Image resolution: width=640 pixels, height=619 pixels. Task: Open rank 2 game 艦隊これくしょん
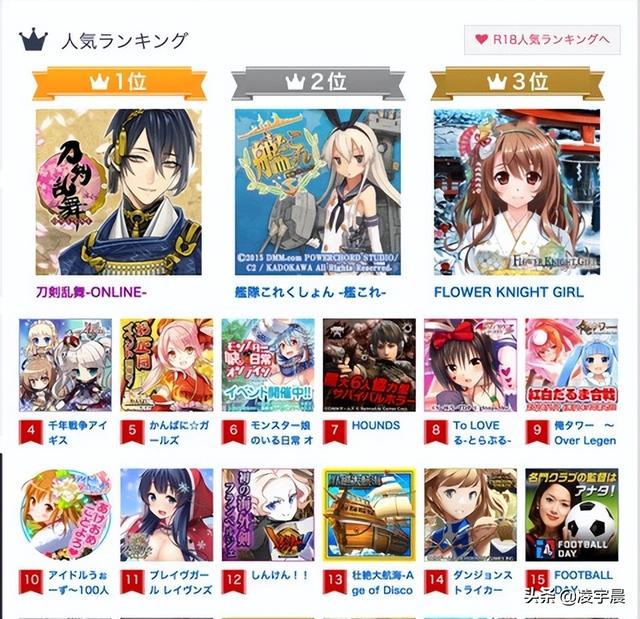coord(317,192)
